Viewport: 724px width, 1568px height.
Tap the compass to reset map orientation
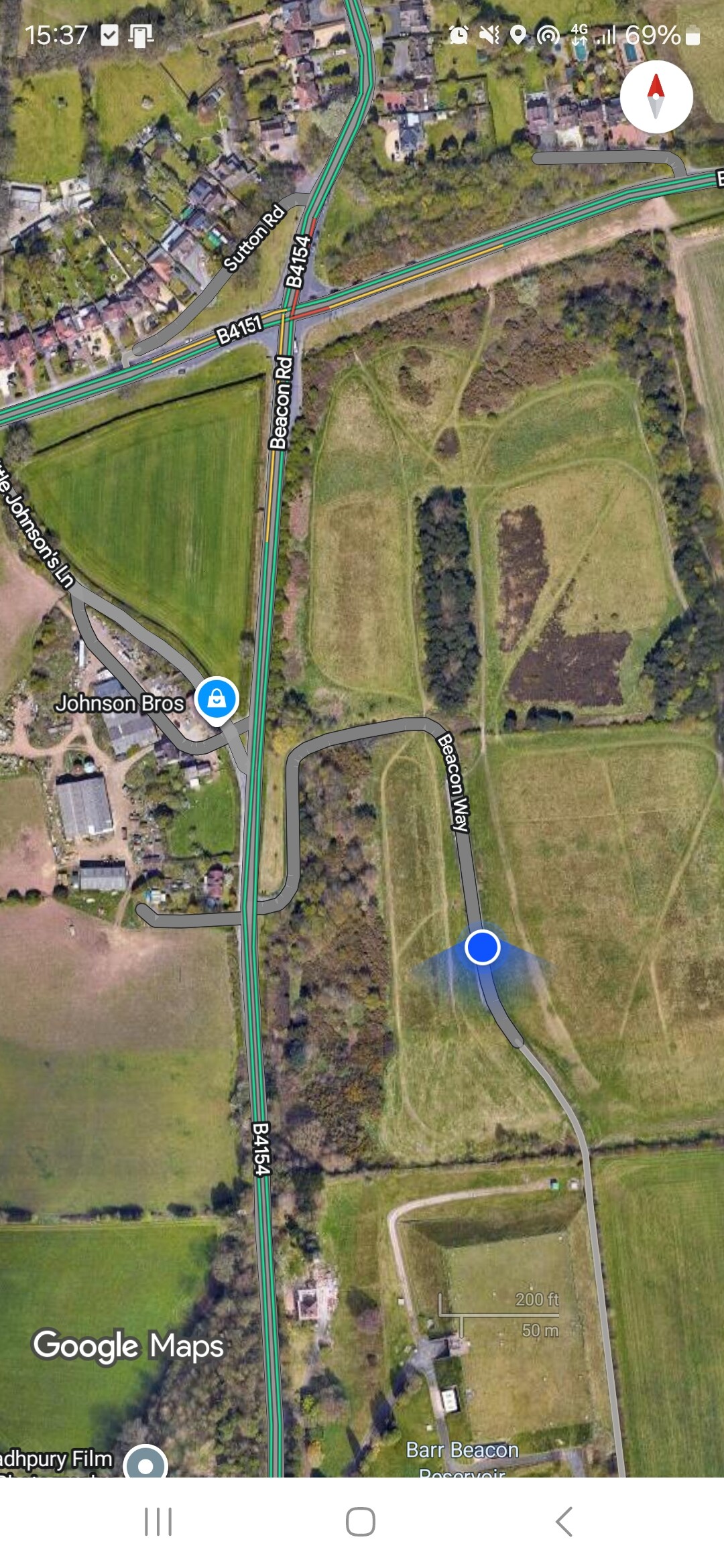656,96
